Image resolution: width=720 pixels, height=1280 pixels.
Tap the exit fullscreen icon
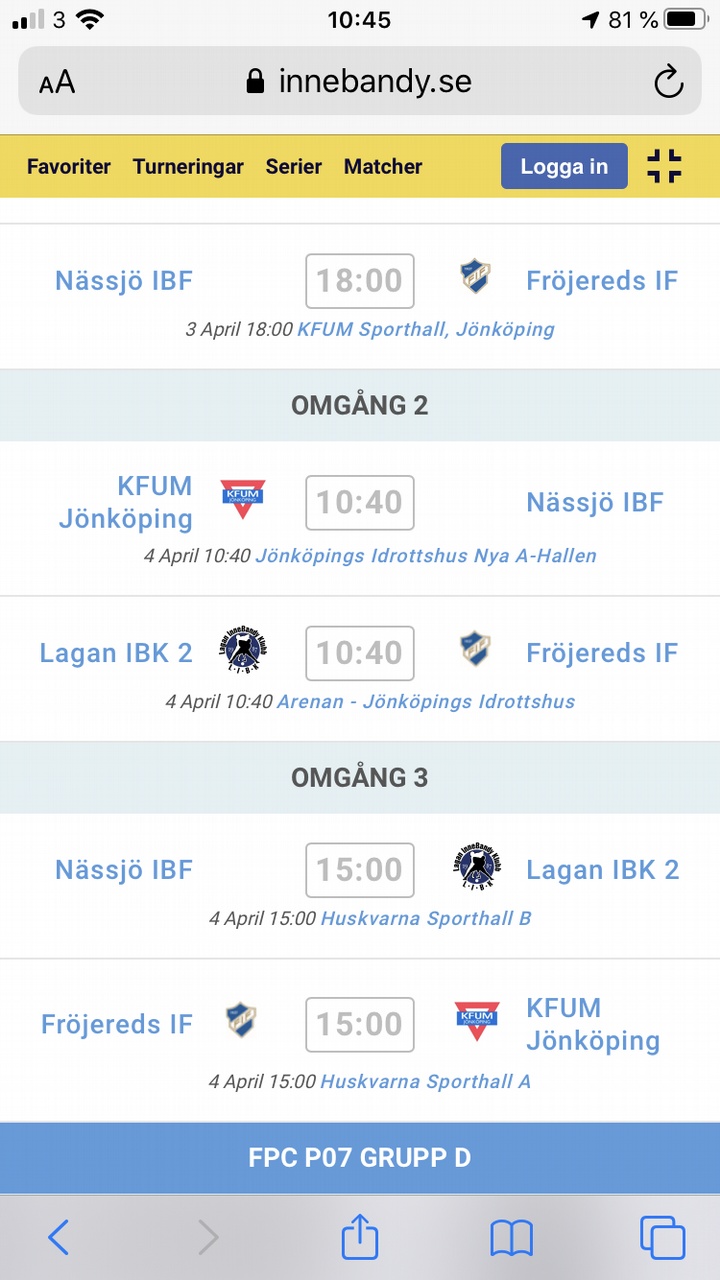tap(664, 167)
